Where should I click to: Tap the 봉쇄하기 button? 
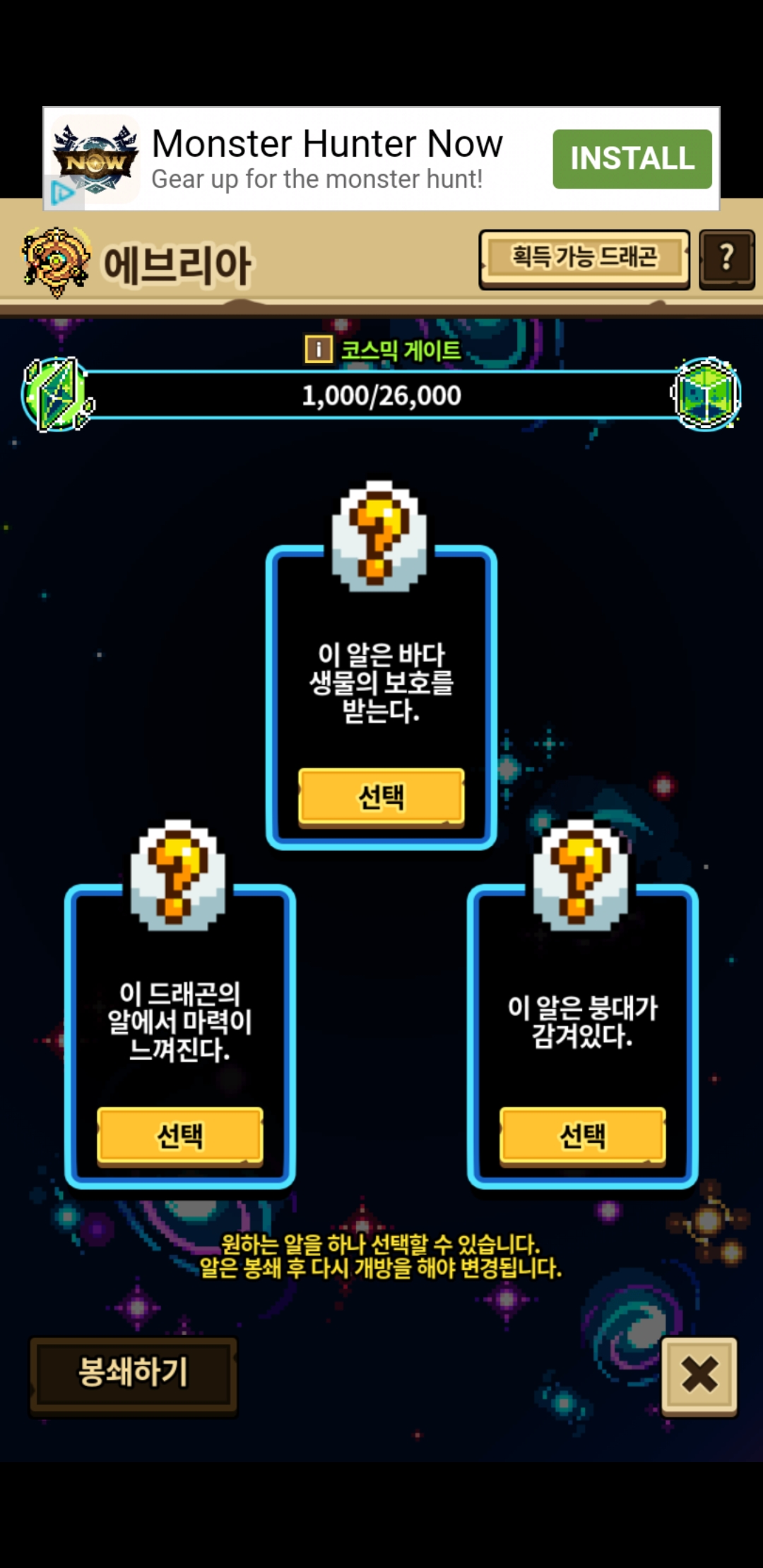pos(134,1372)
